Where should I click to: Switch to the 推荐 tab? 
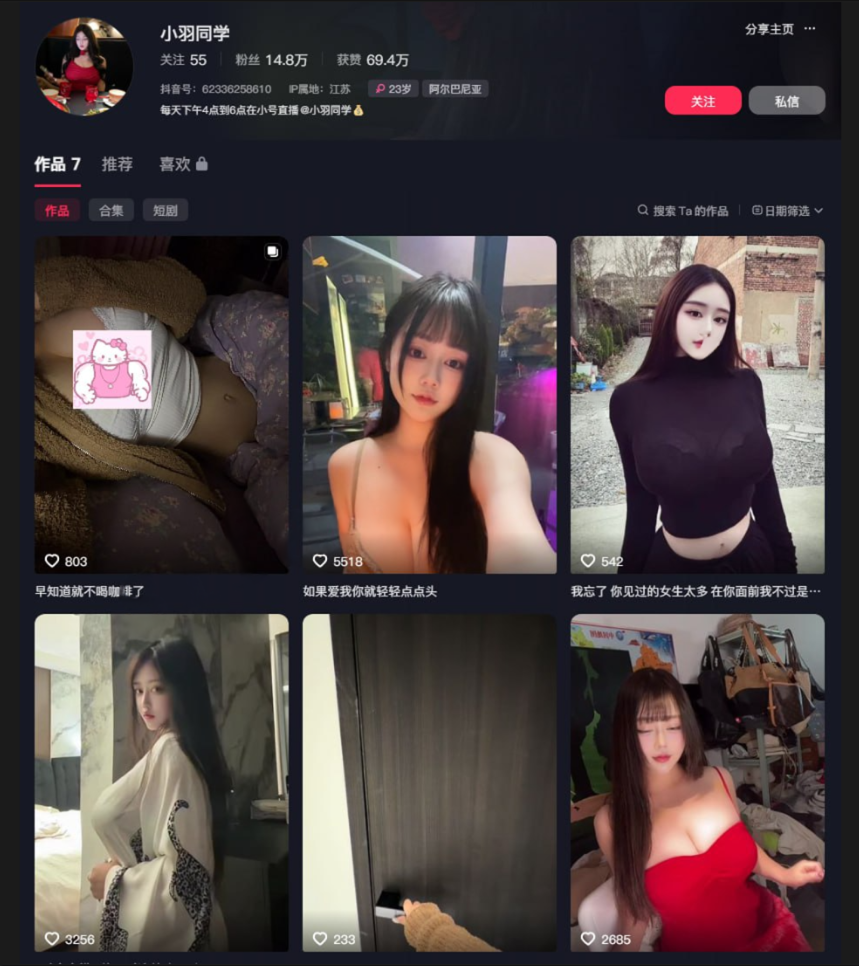click(x=118, y=163)
